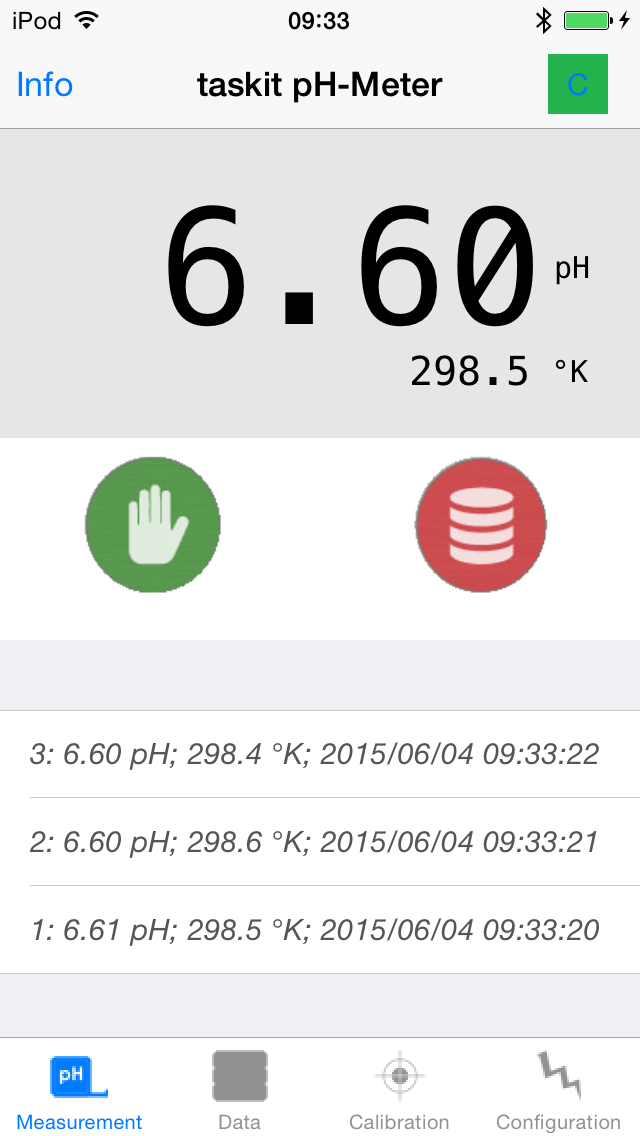
Task: Select logged measurement 1 at 09:33:20
Action: tap(320, 930)
